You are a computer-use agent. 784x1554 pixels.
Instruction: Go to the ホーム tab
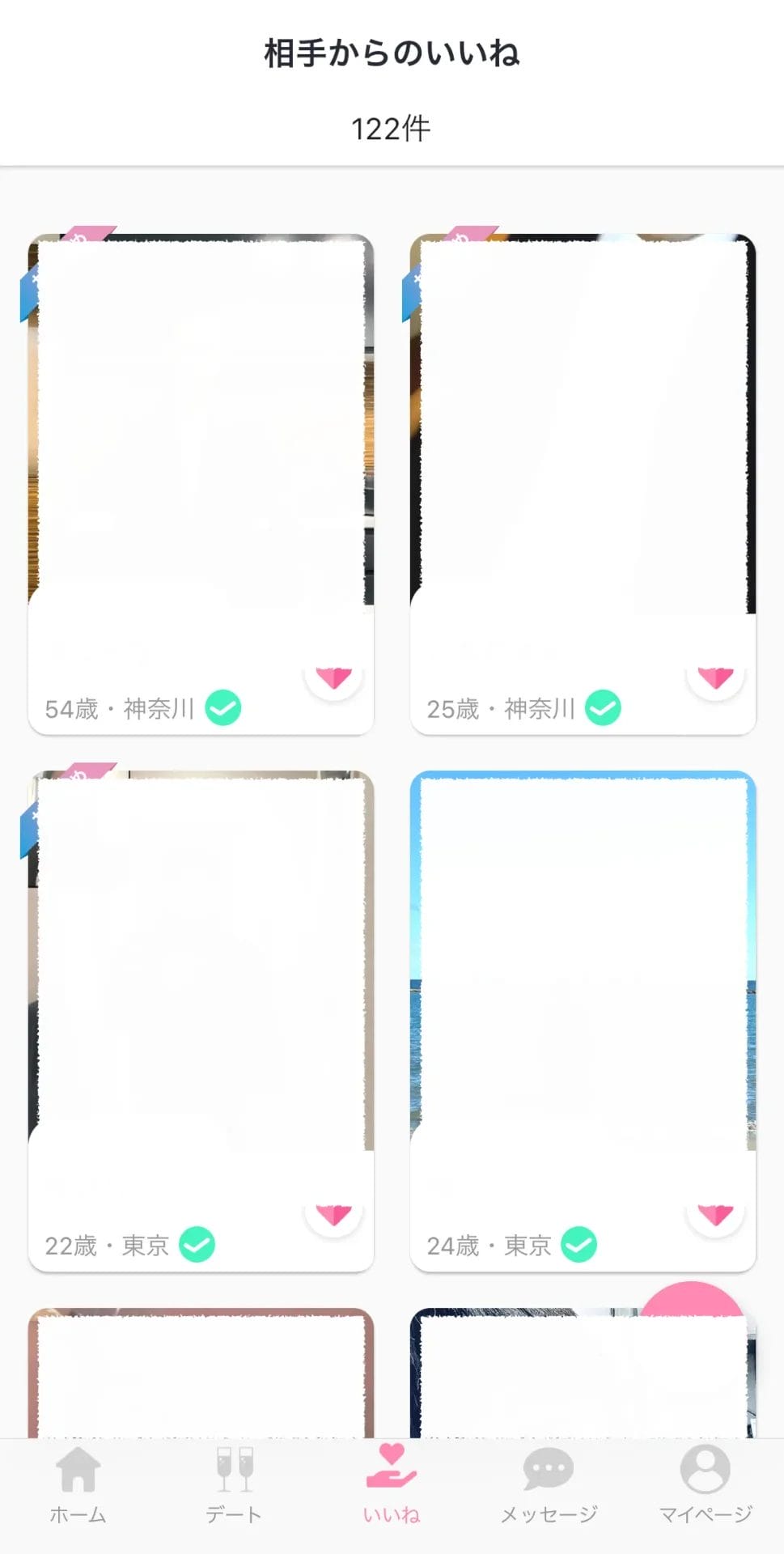click(x=78, y=1485)
